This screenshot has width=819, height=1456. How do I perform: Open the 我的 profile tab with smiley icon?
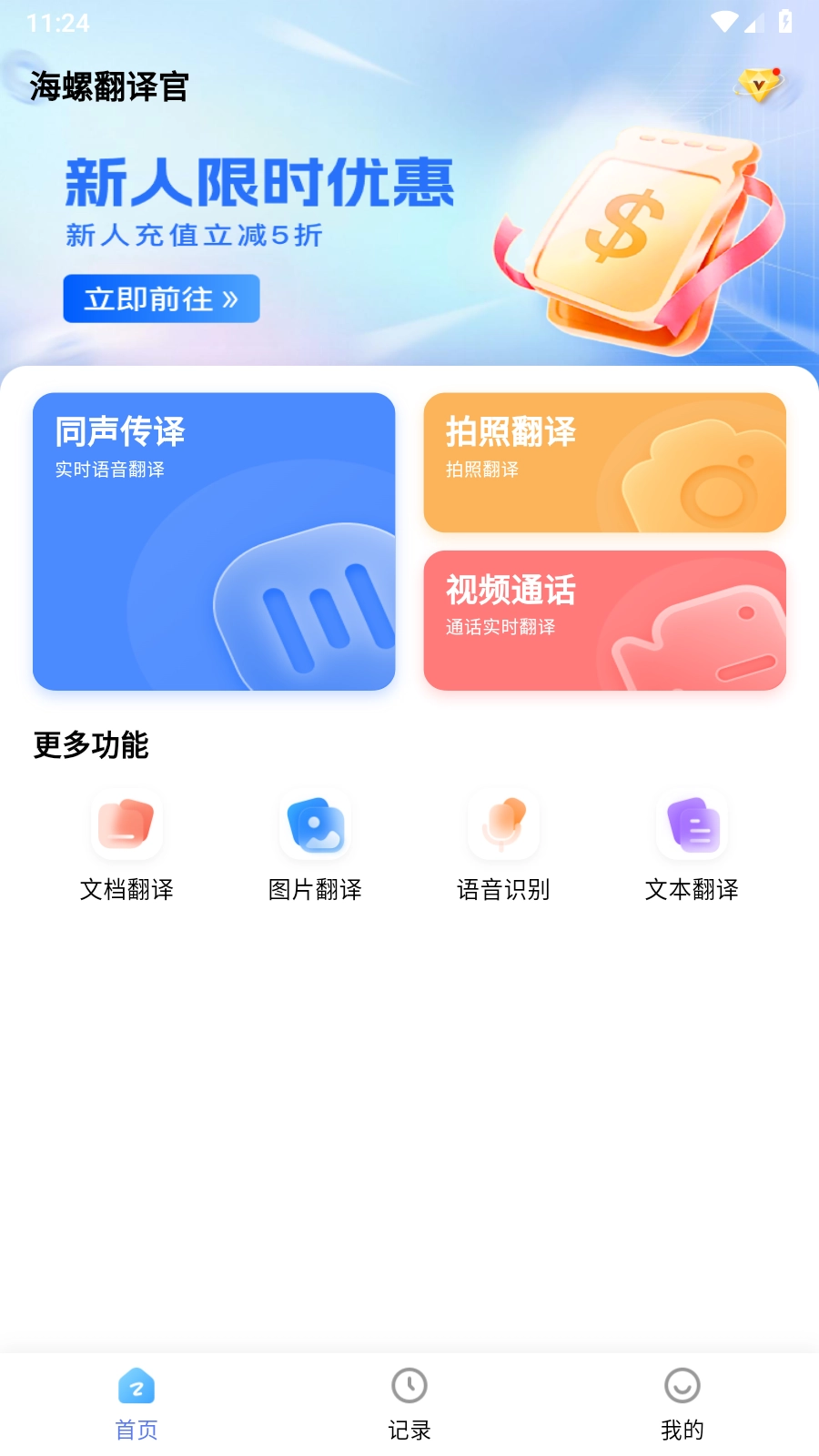(682, 1401)
